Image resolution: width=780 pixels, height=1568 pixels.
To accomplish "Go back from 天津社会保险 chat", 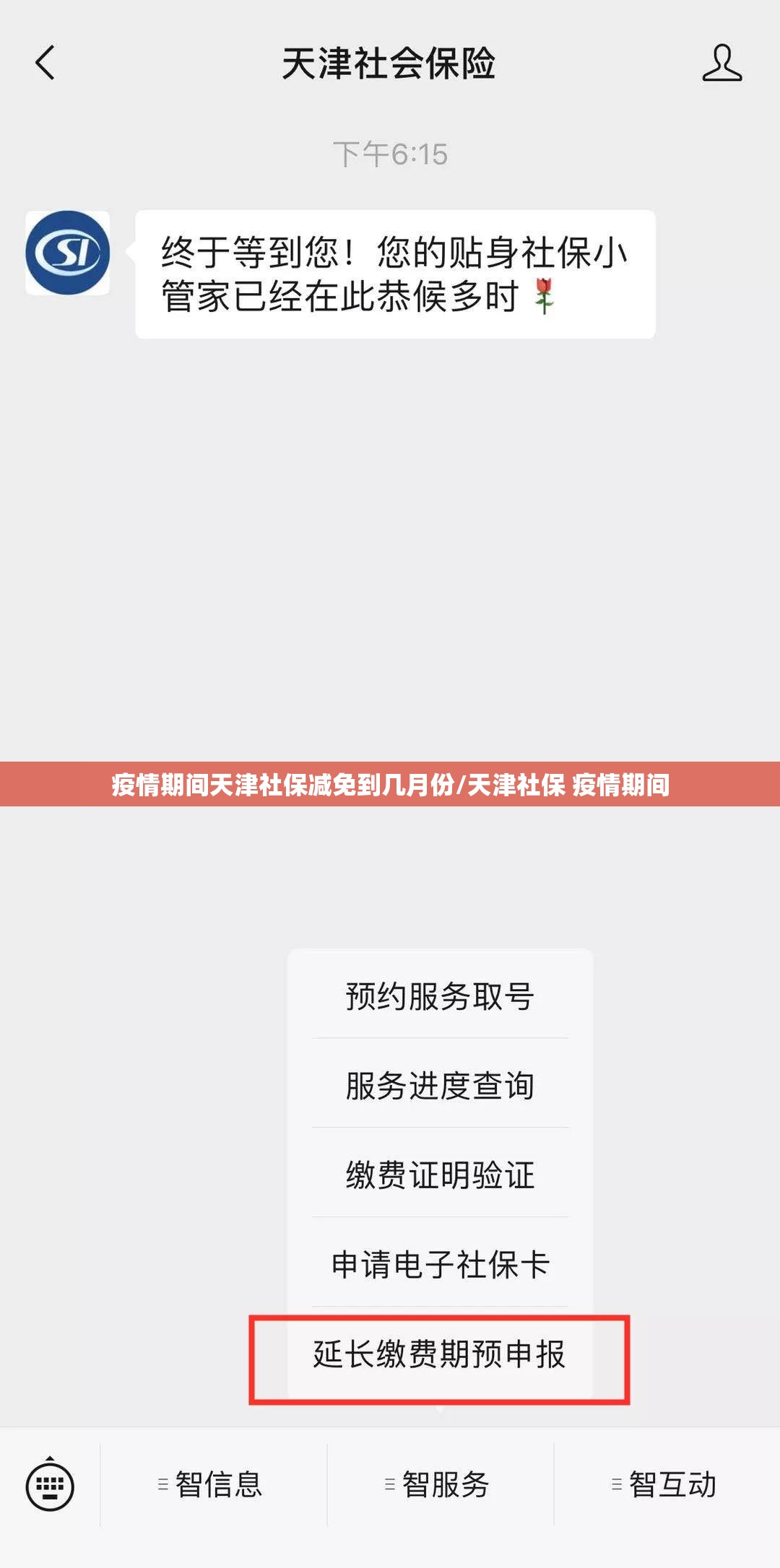I will point(45,63).
